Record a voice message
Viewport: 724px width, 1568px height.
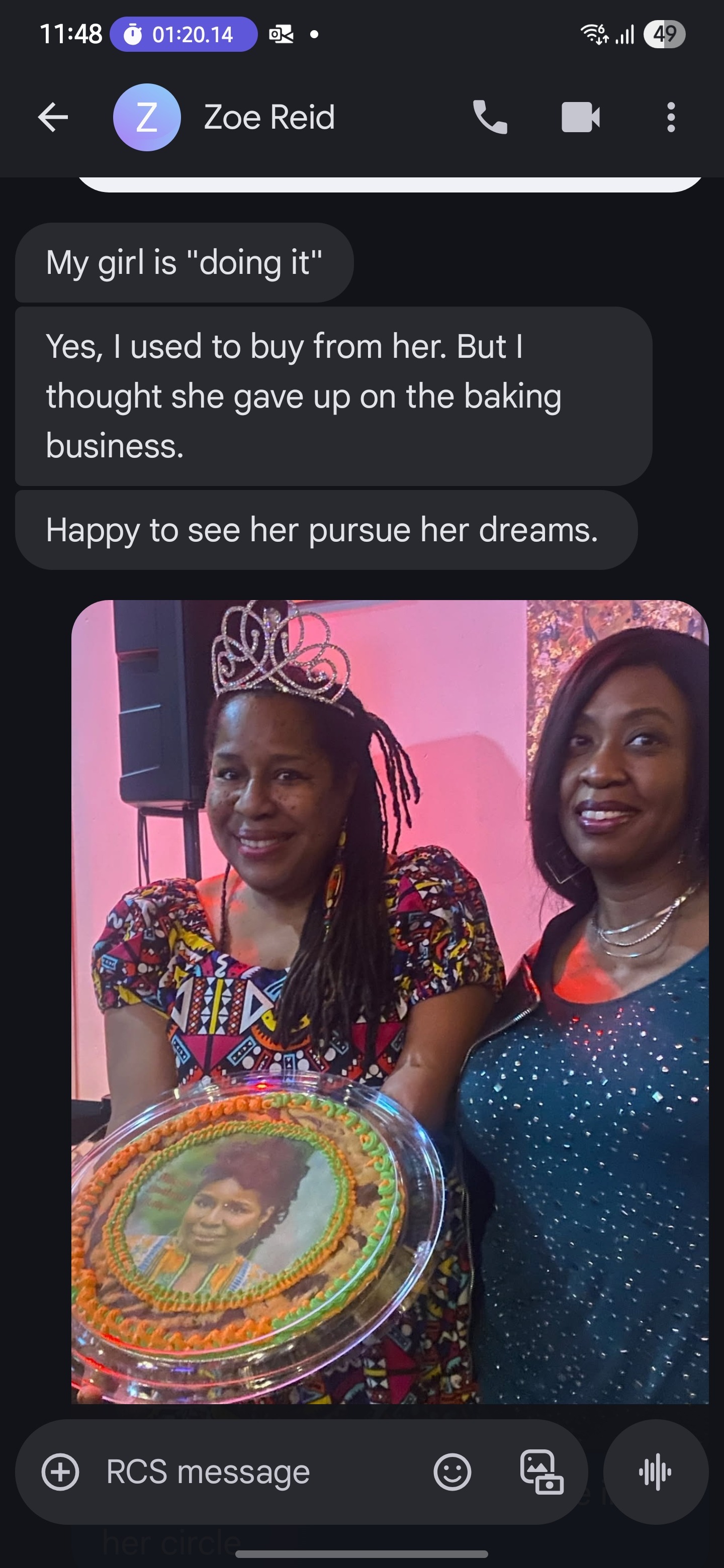[x=656, y=1472]
